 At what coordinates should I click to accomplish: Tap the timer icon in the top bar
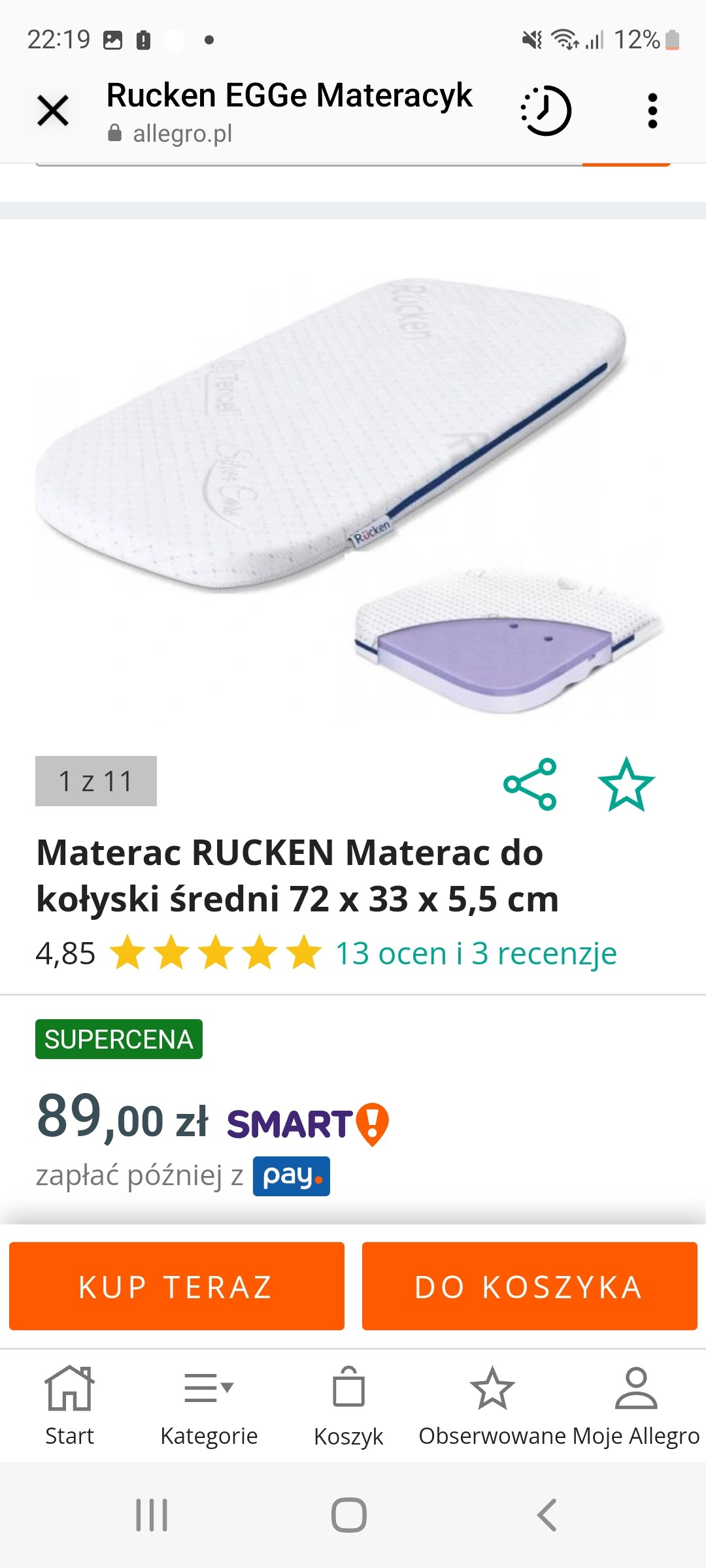pyautogui.click(x=546, y=110)
